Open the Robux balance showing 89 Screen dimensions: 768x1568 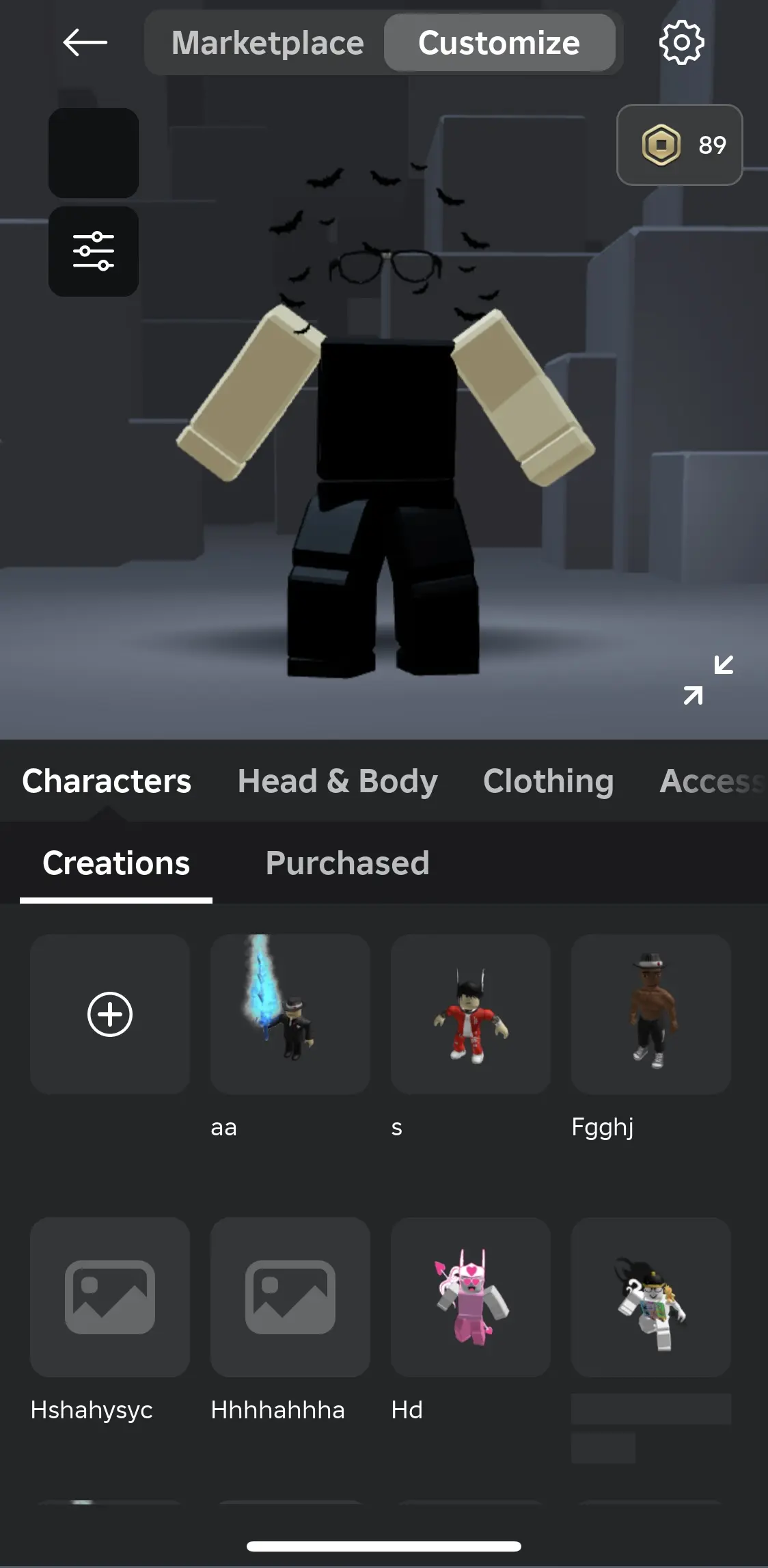click(679, 145)
